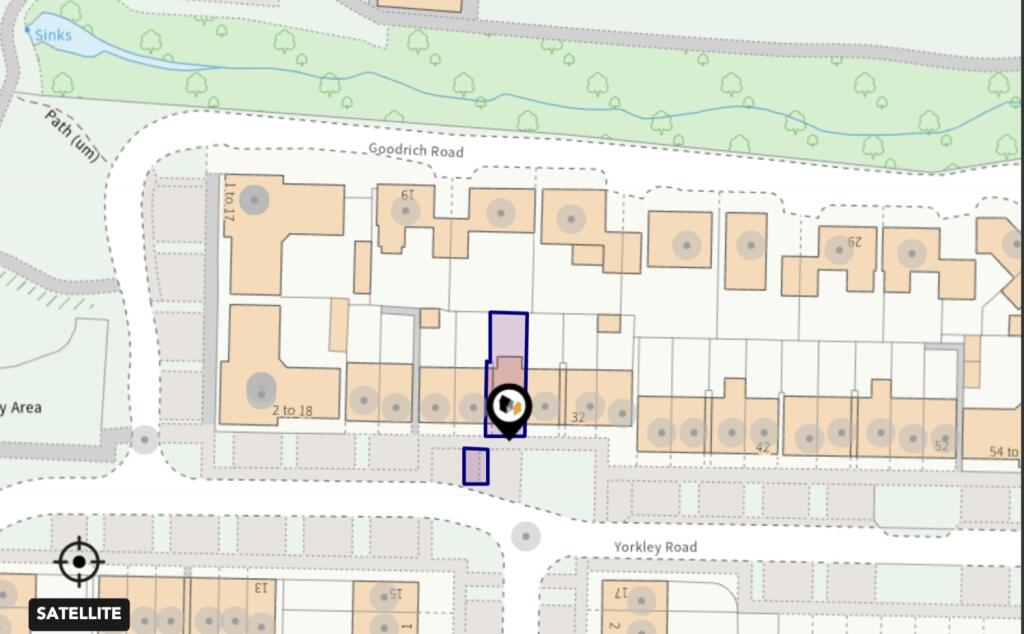Tap the property location pin marker
Screen dimensions: 1024x634
[x=510, y=407]
